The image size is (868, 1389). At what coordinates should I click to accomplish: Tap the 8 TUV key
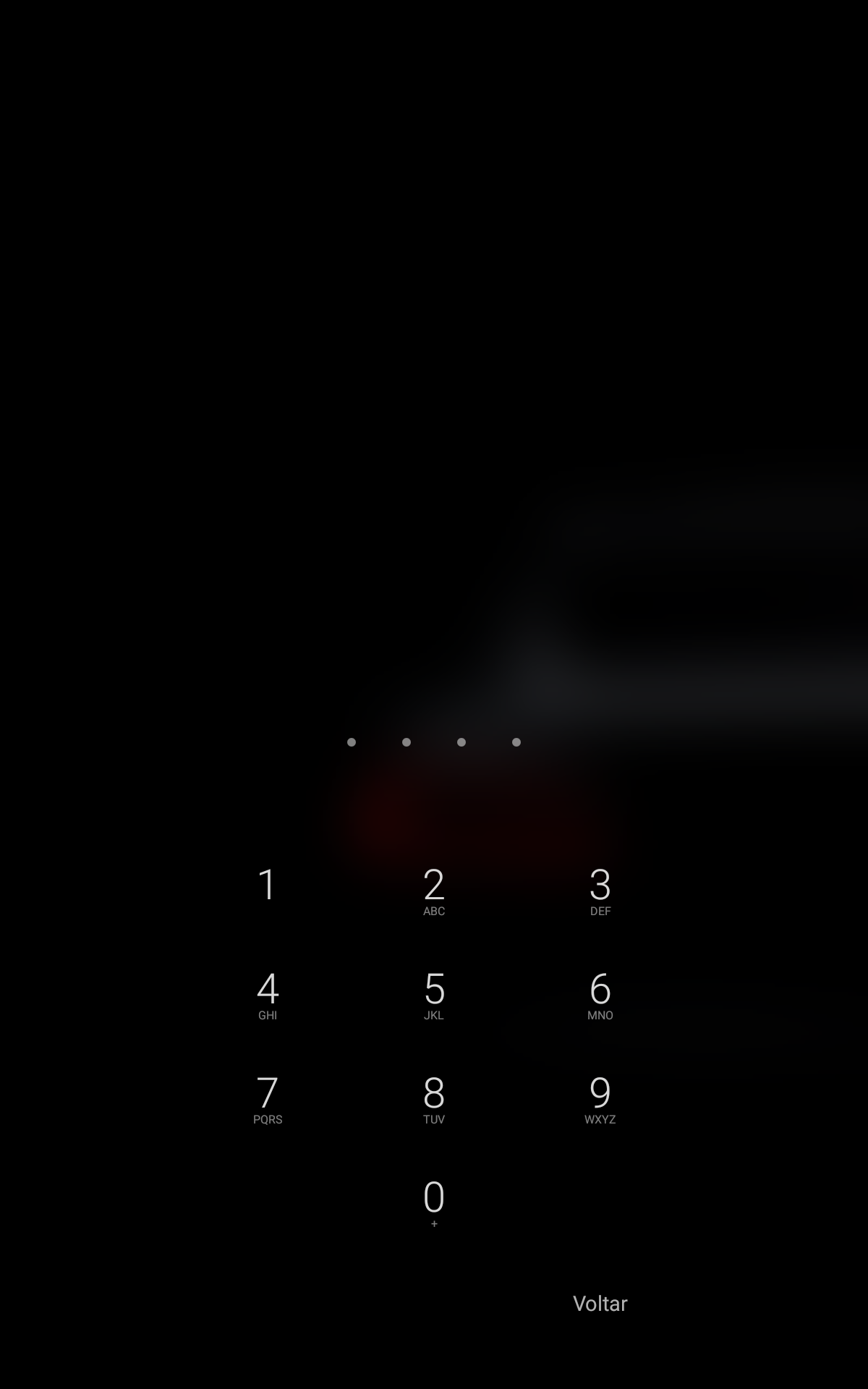point(434,1100)
